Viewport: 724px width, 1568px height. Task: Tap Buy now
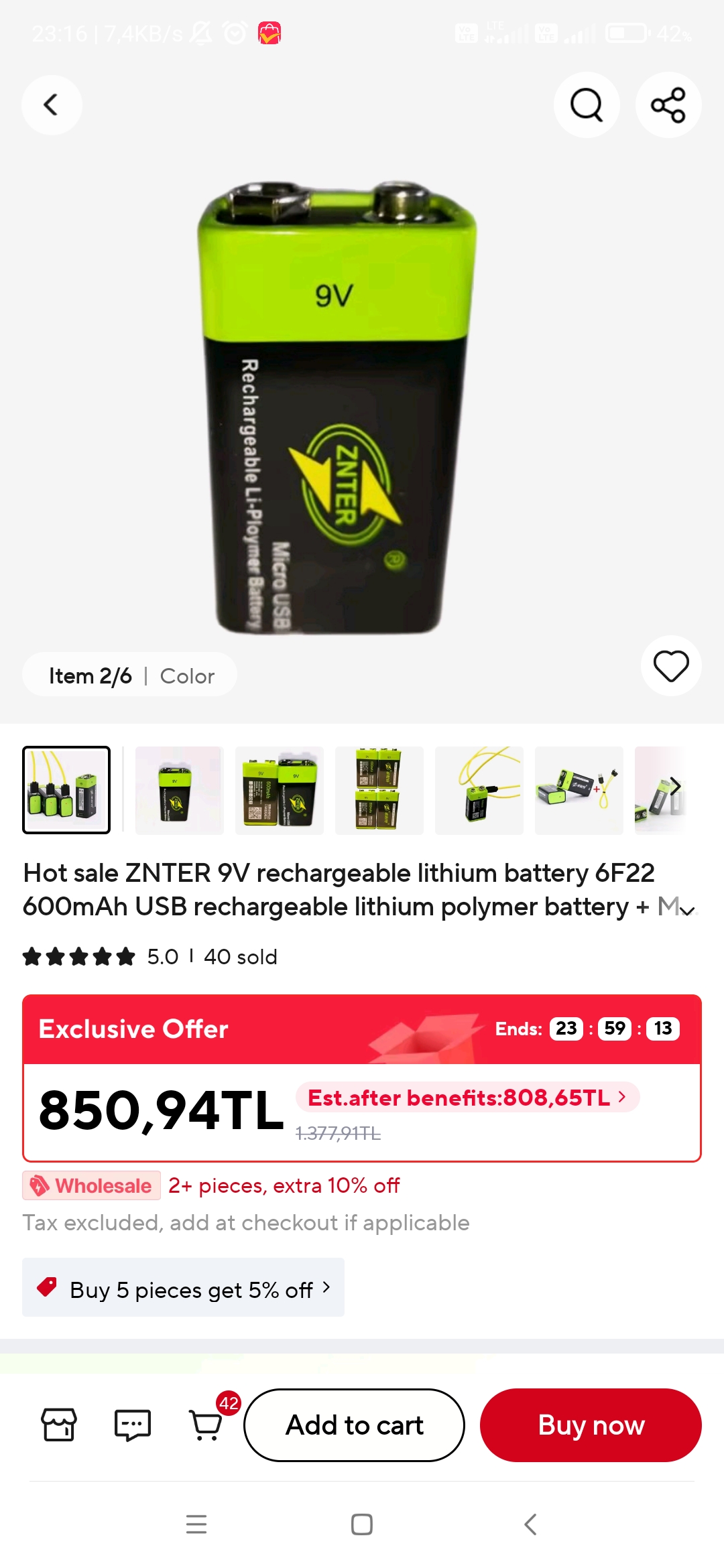pyautogui.click(x=591, y=1425)
